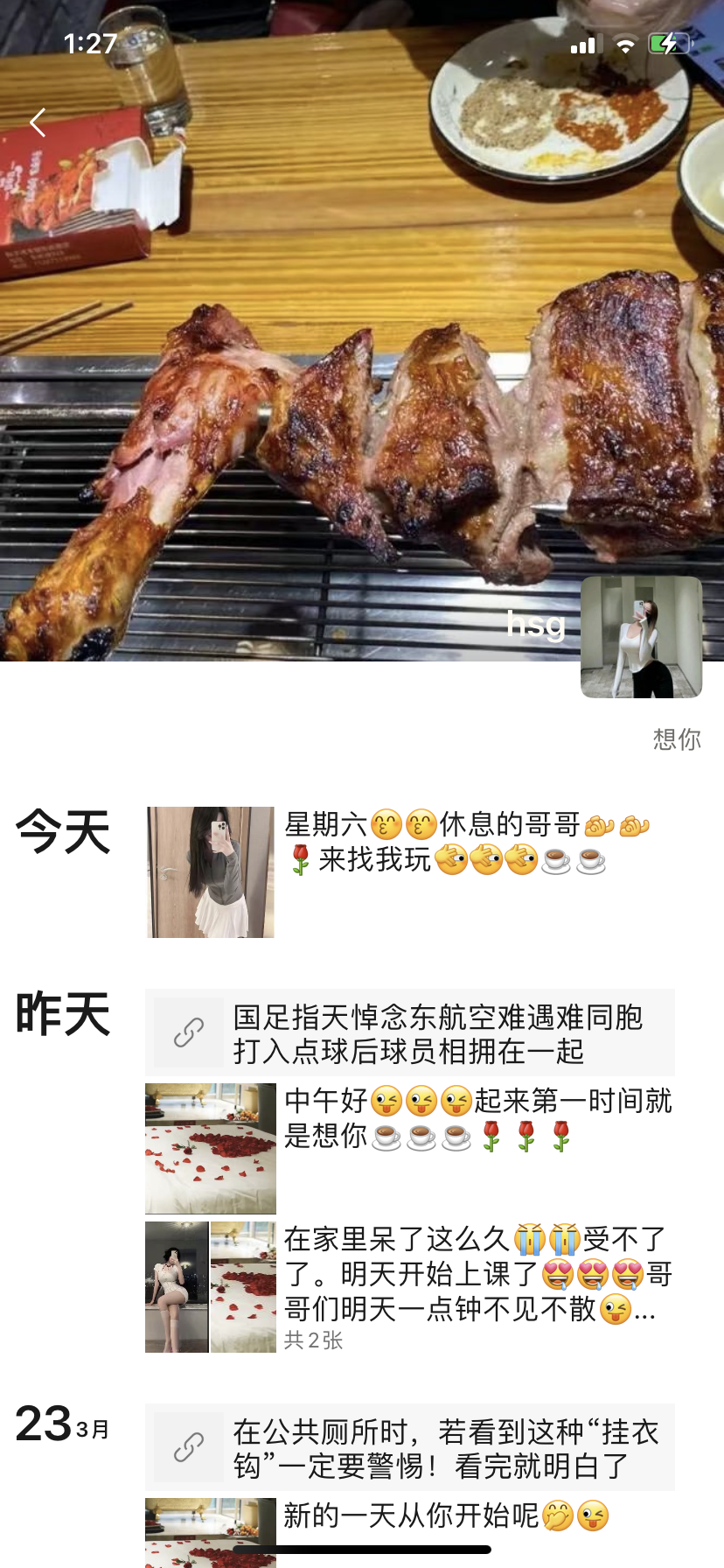Go back using the top-left arrow
This screenshot has height=1568, width=724.
click(x=38, y=122)
